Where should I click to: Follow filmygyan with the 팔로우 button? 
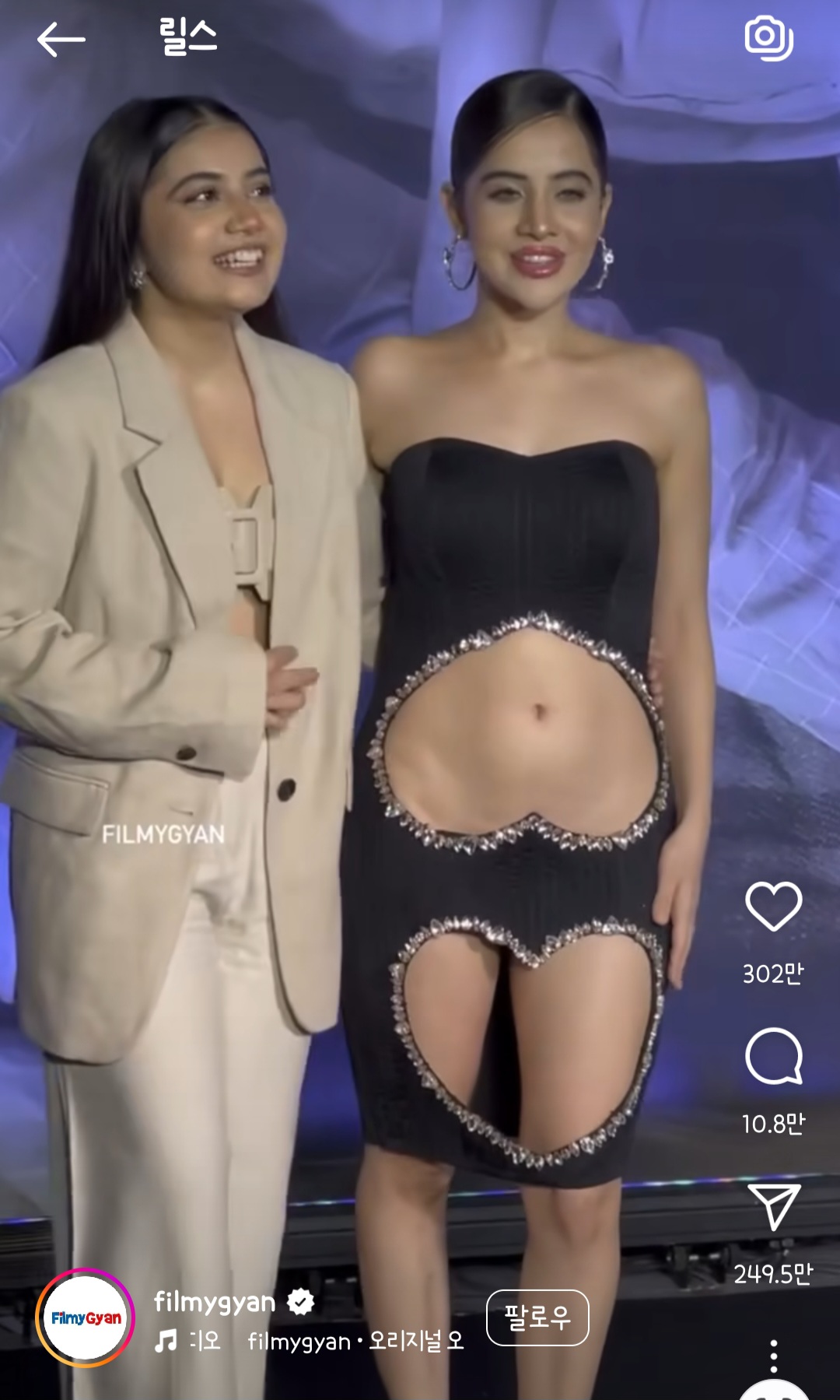tap(537, 1318)
